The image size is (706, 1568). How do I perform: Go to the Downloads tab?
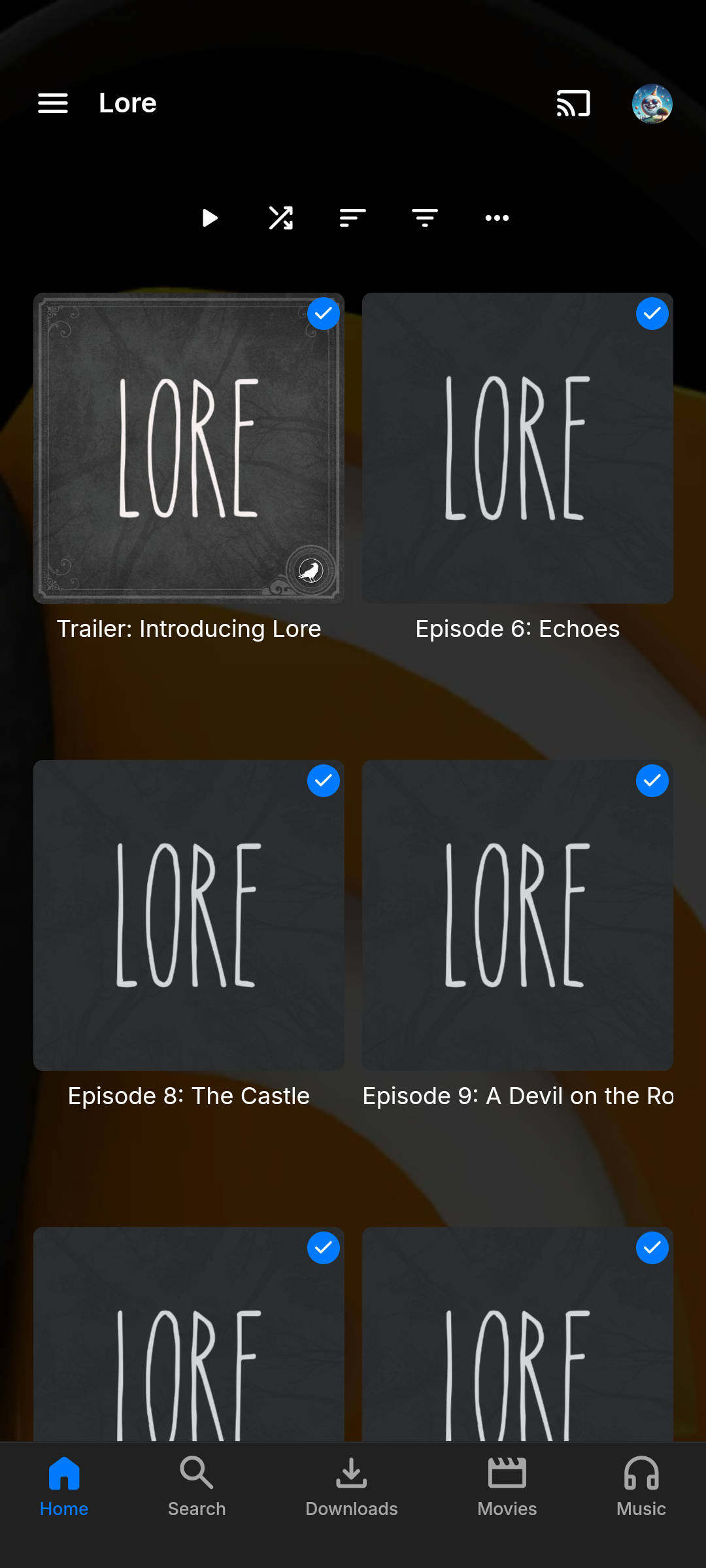tap(352, 1487)
